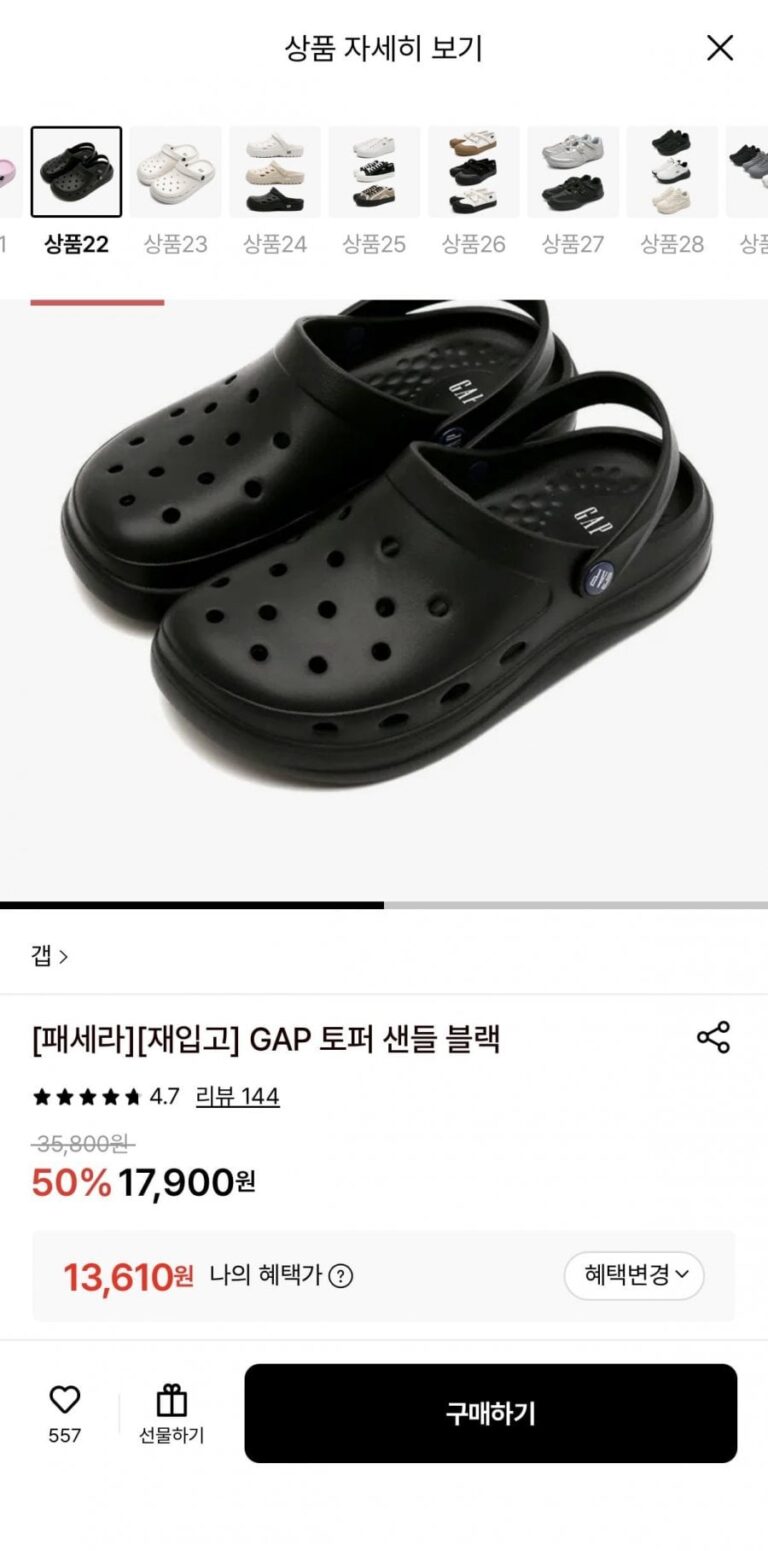
Task: Select the 상품24 thumbnail
Action: pos(274,172)
